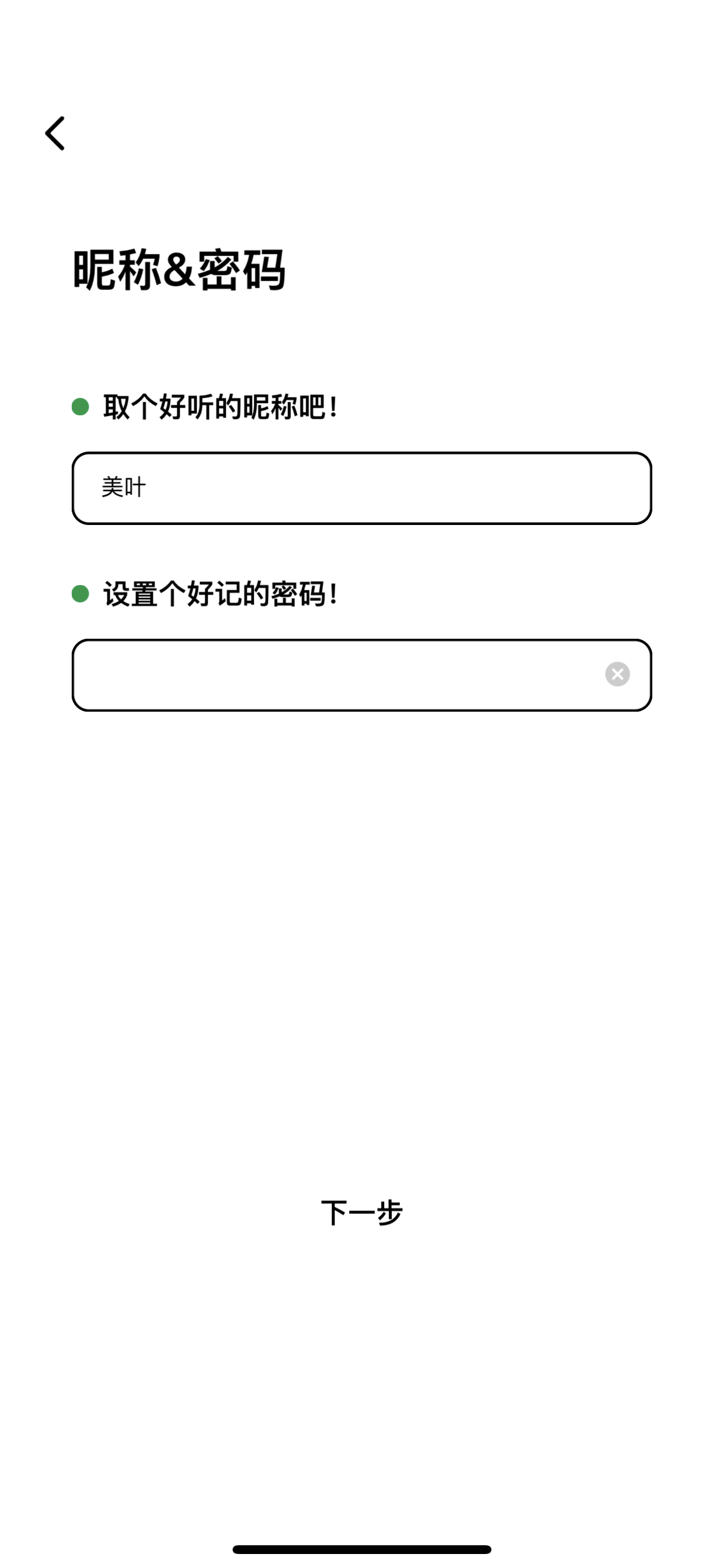Tap the nickname field containing 美叶

click(362, 488)
